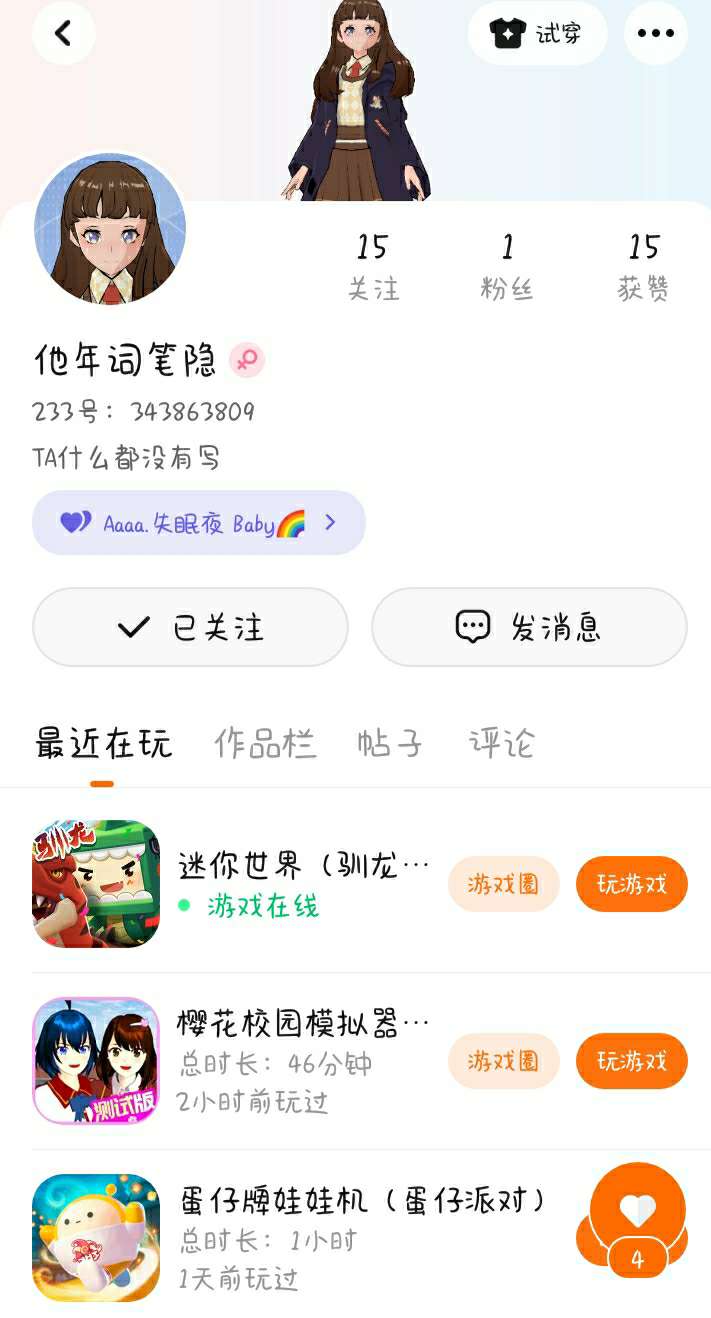The width and height of the screenshot is (711, 1318).
Task: Send a message with 发消息
Action: click(x=529, y=627)
